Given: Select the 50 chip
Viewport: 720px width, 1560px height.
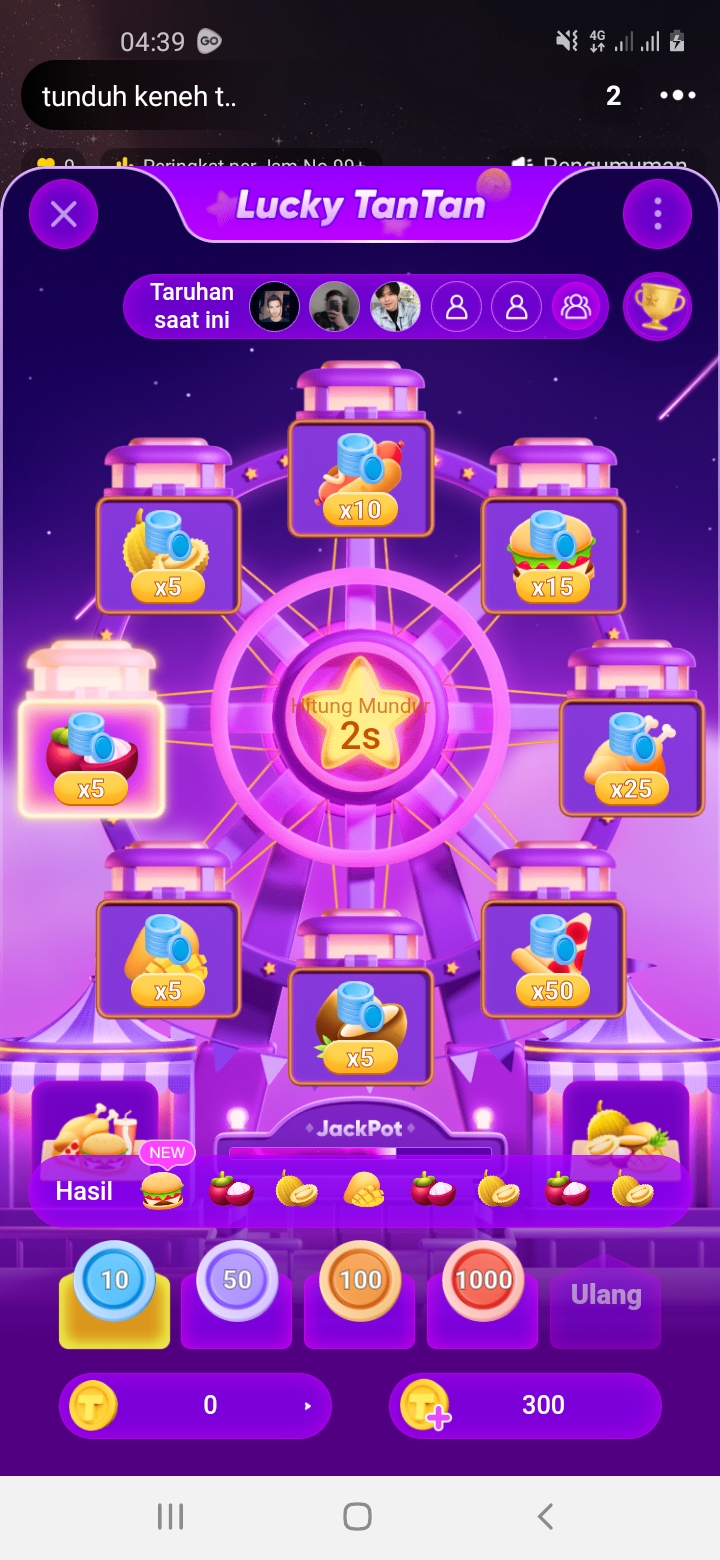Looking at the screenshot, I should point(237,1282).
